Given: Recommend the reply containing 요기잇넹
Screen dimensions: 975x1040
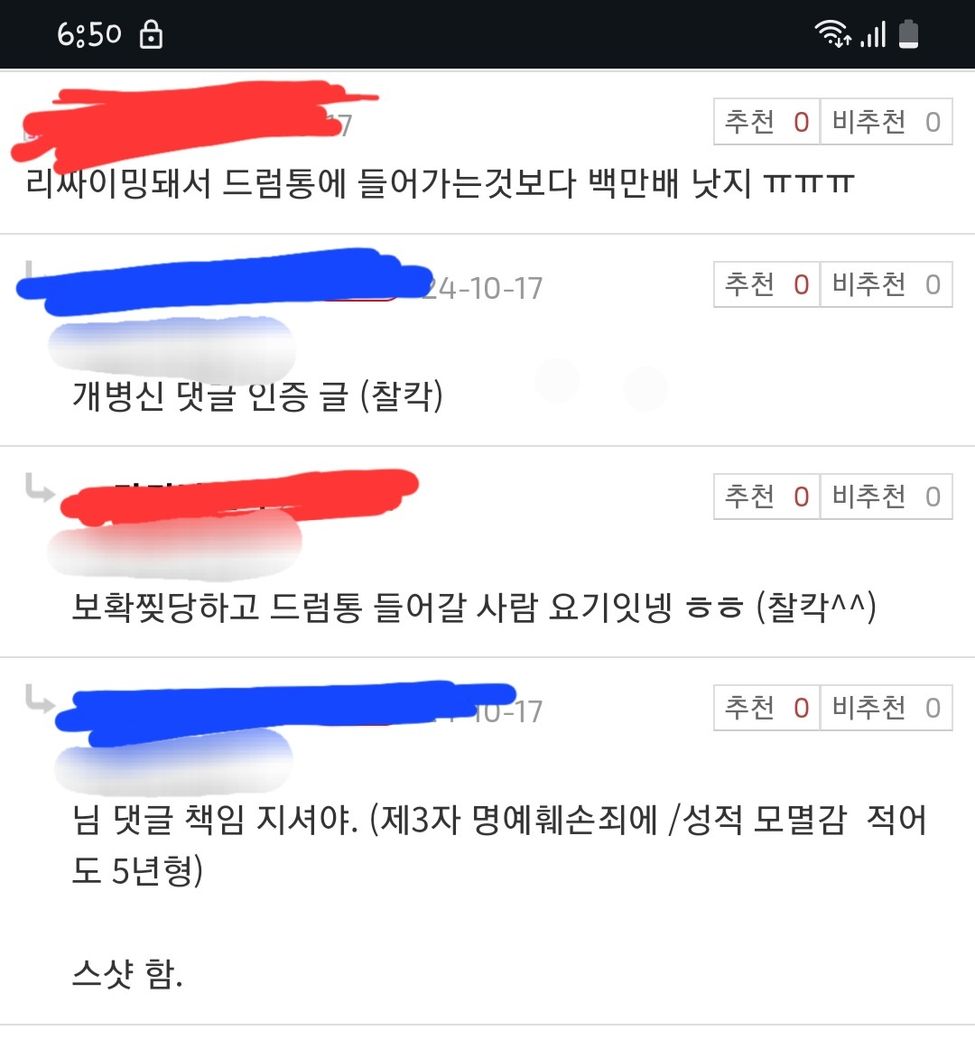Looking at the screenshot, I should 766,496.
